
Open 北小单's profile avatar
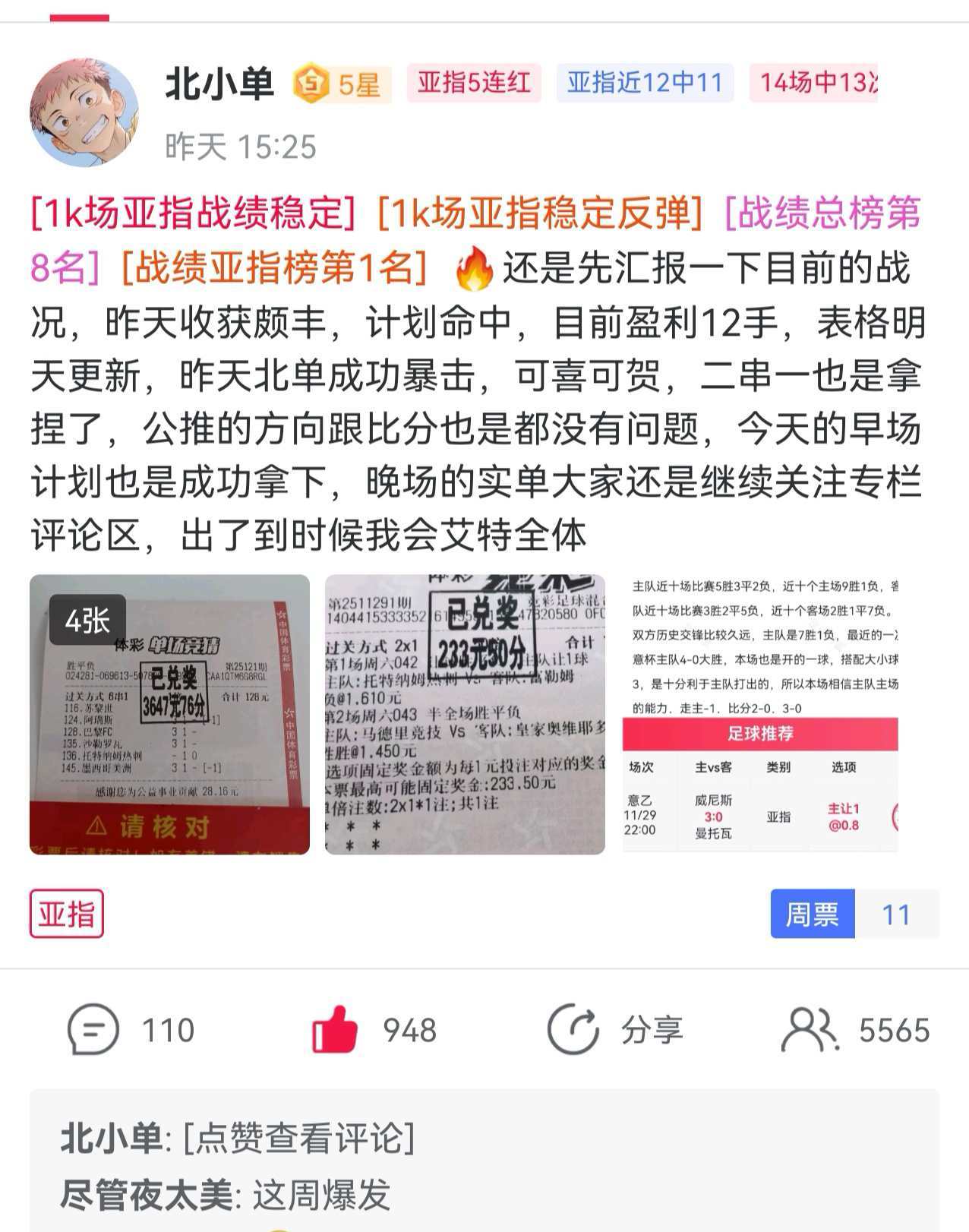[x=84, y=112]
